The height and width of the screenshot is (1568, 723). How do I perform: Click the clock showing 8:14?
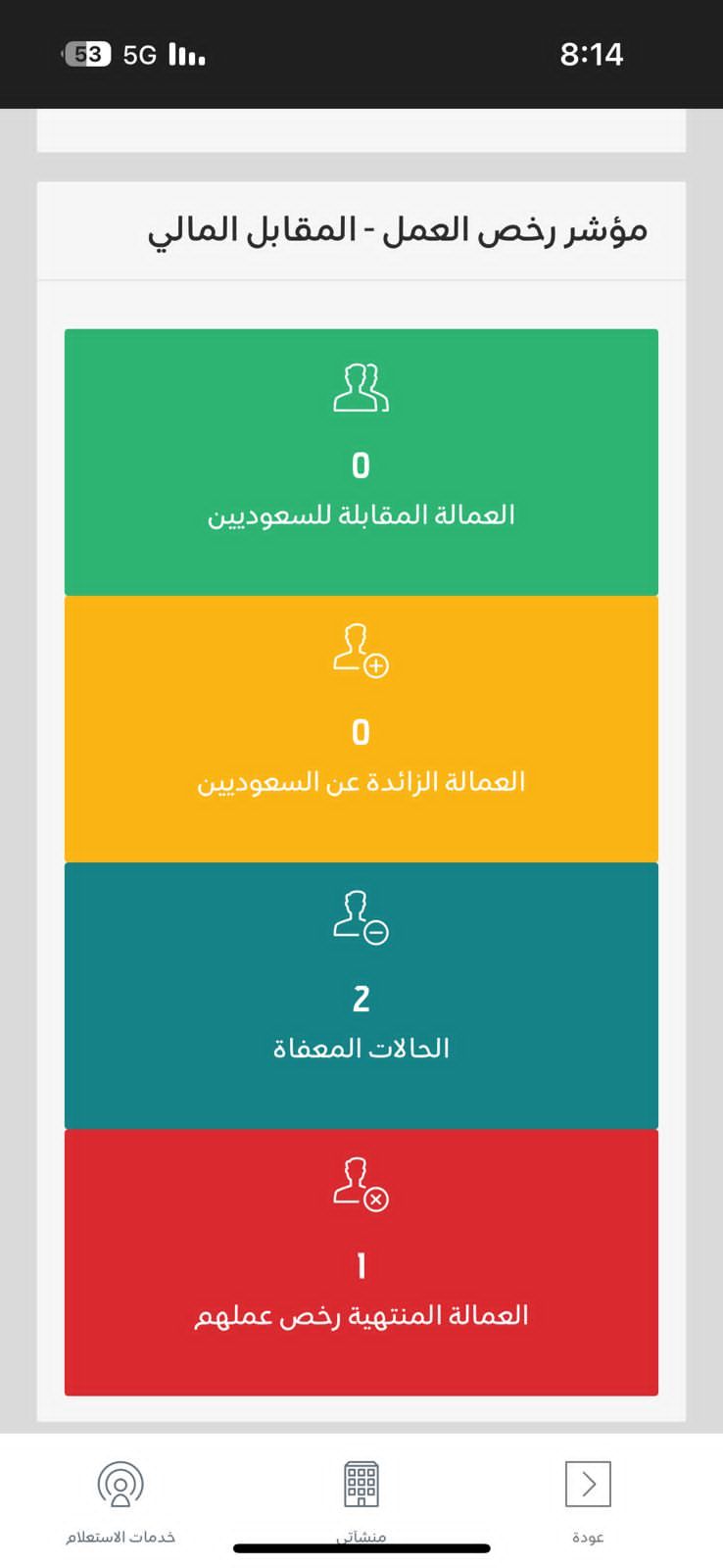coord(595,54)
